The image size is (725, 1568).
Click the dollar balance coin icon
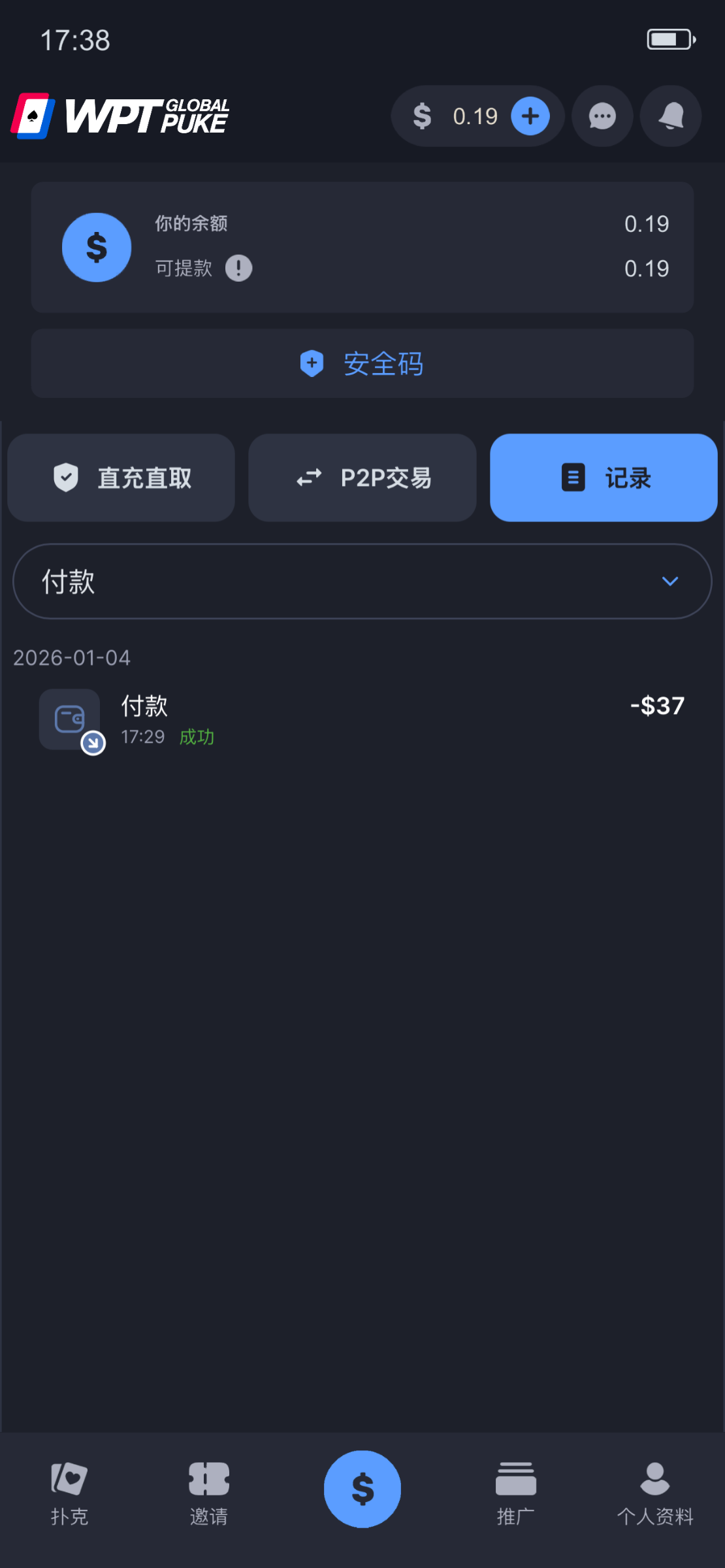423,116
